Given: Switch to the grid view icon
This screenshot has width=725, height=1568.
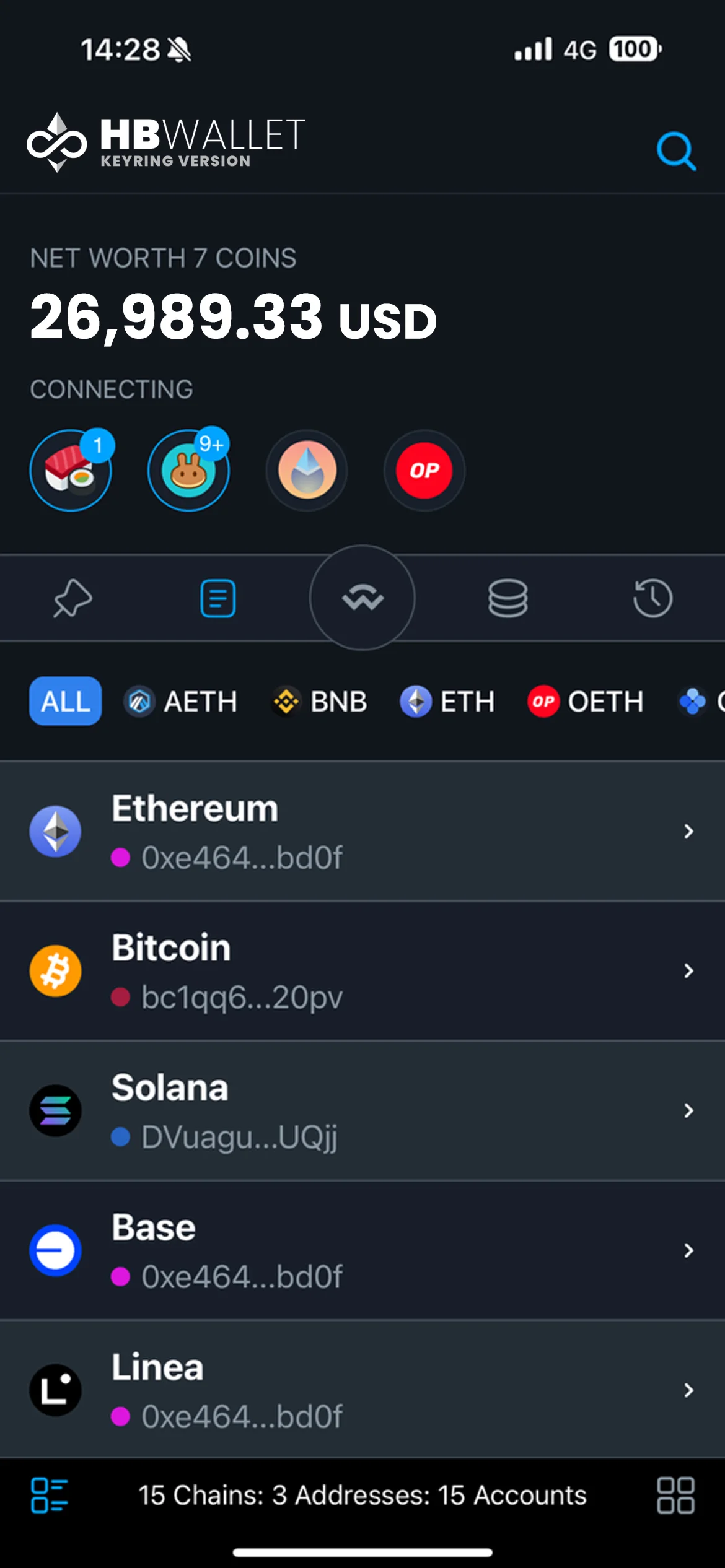Looking at the screenshot, I should [x=675, y=1496].
